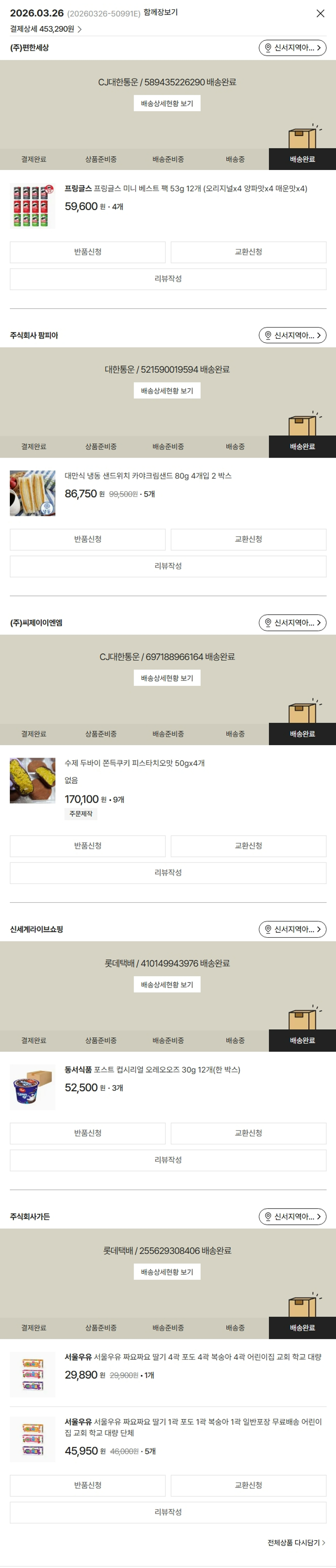Close the order detail page

(320, 13)
